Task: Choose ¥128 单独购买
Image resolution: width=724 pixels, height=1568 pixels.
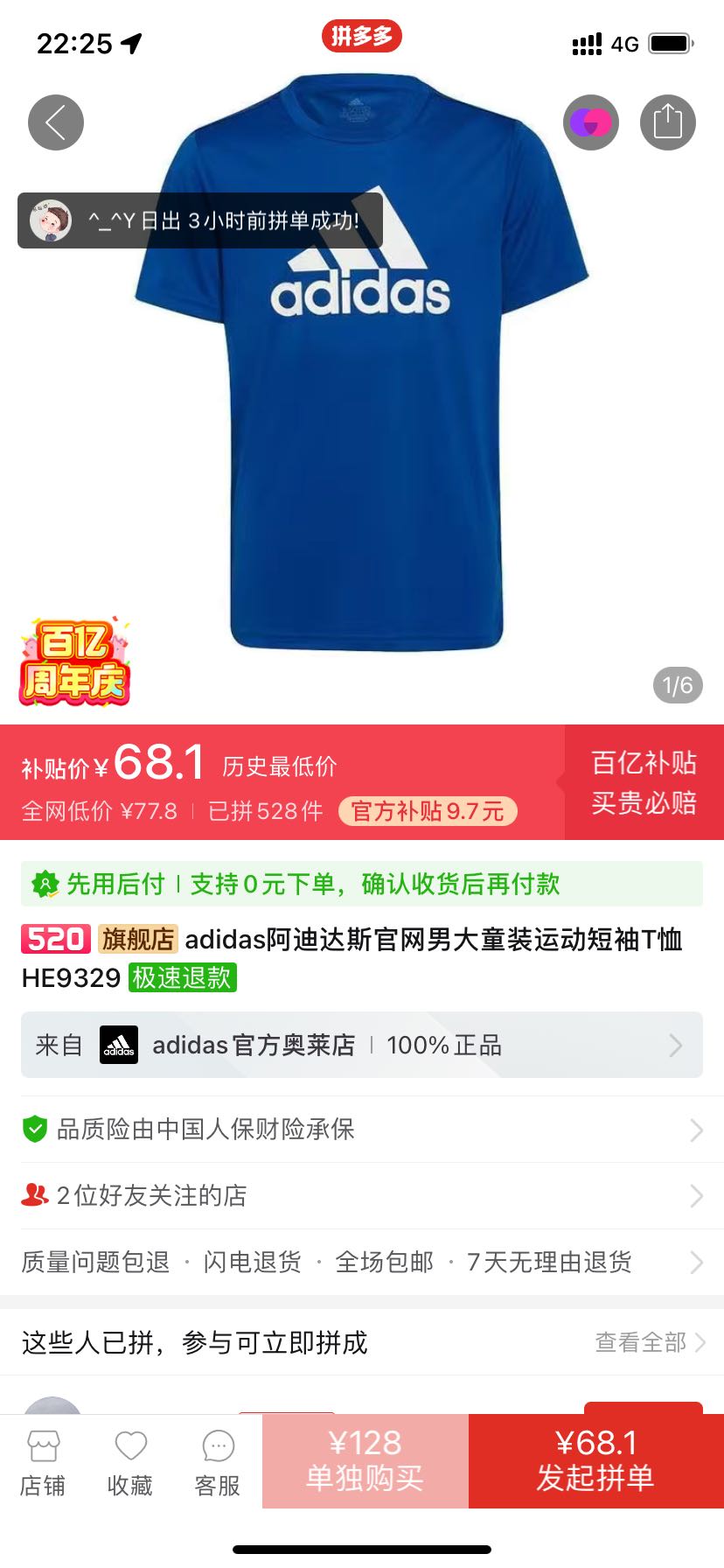Action: pos(365,1460)
